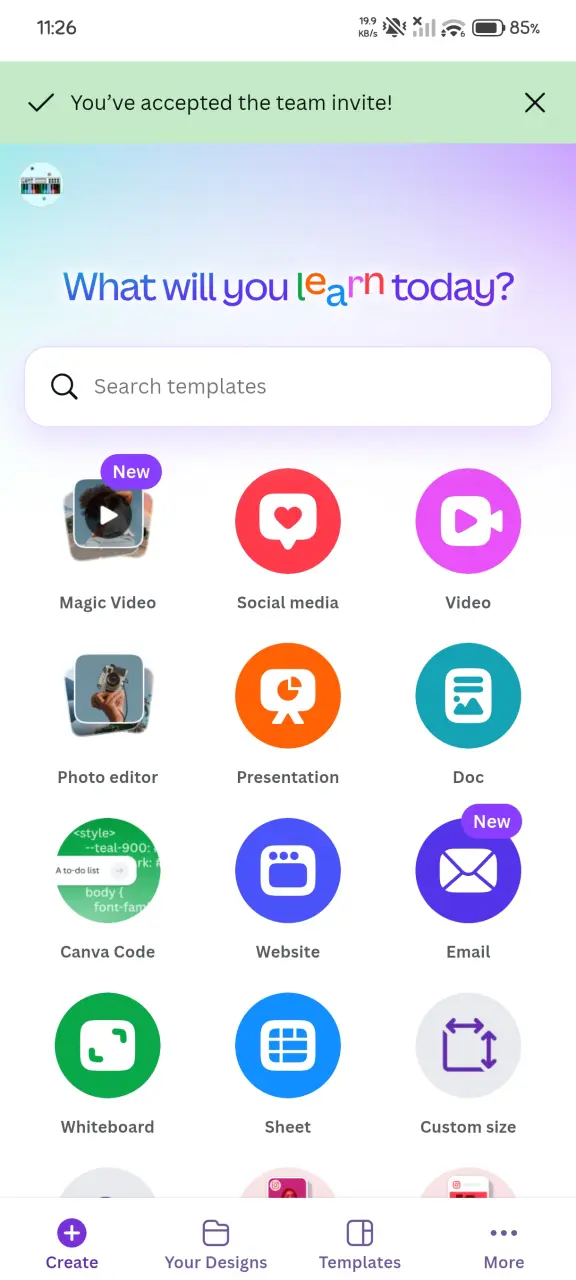Viewport: 576px width, 1280px height.
Task: Go to the Templates tab
Action: tap(360, 1245)
